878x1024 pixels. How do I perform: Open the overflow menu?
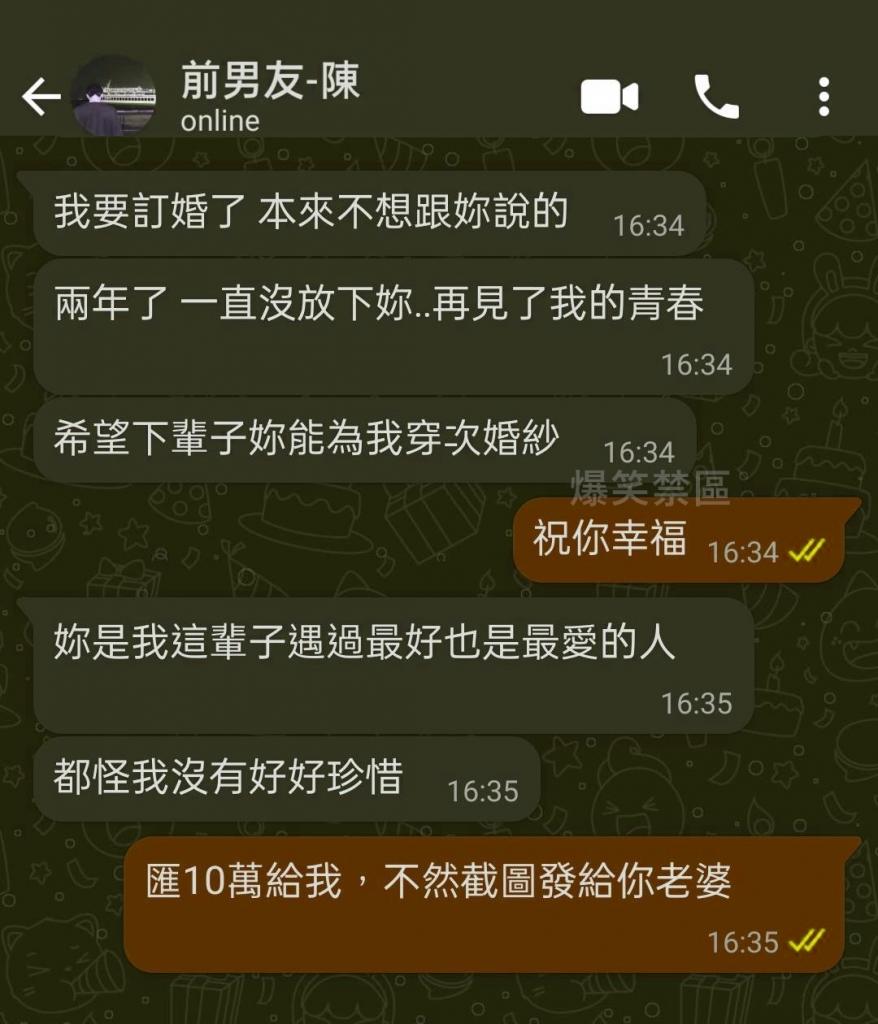tap(823, 97)
